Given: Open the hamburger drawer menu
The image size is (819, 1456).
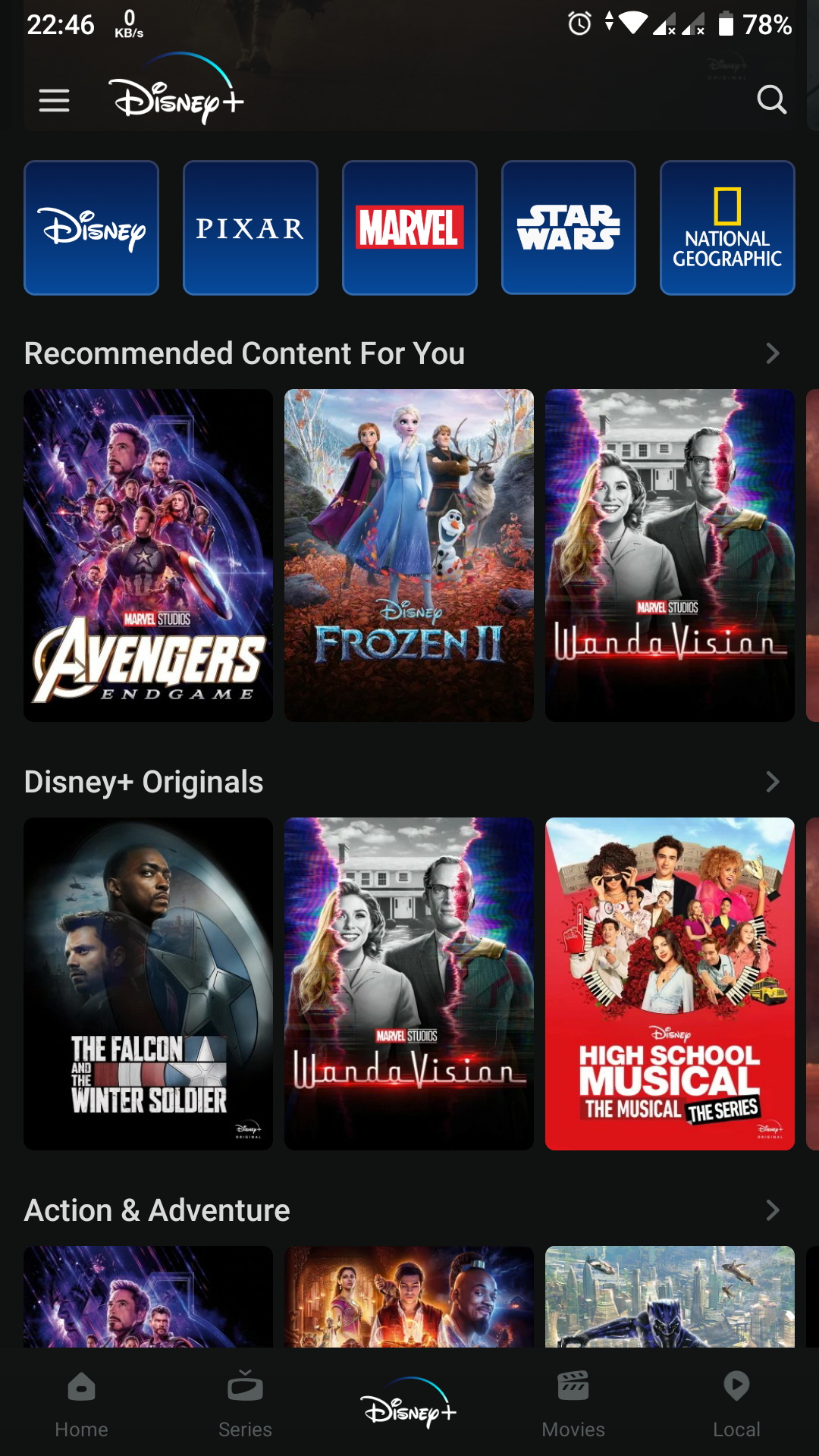Looking at the screenshot, I should pos(54,100).
